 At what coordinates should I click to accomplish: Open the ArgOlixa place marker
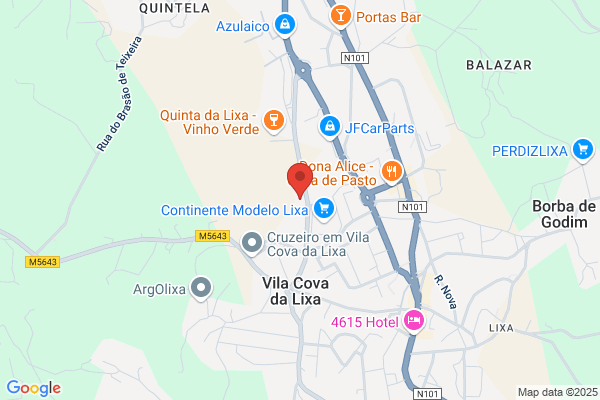pos(201,288)
